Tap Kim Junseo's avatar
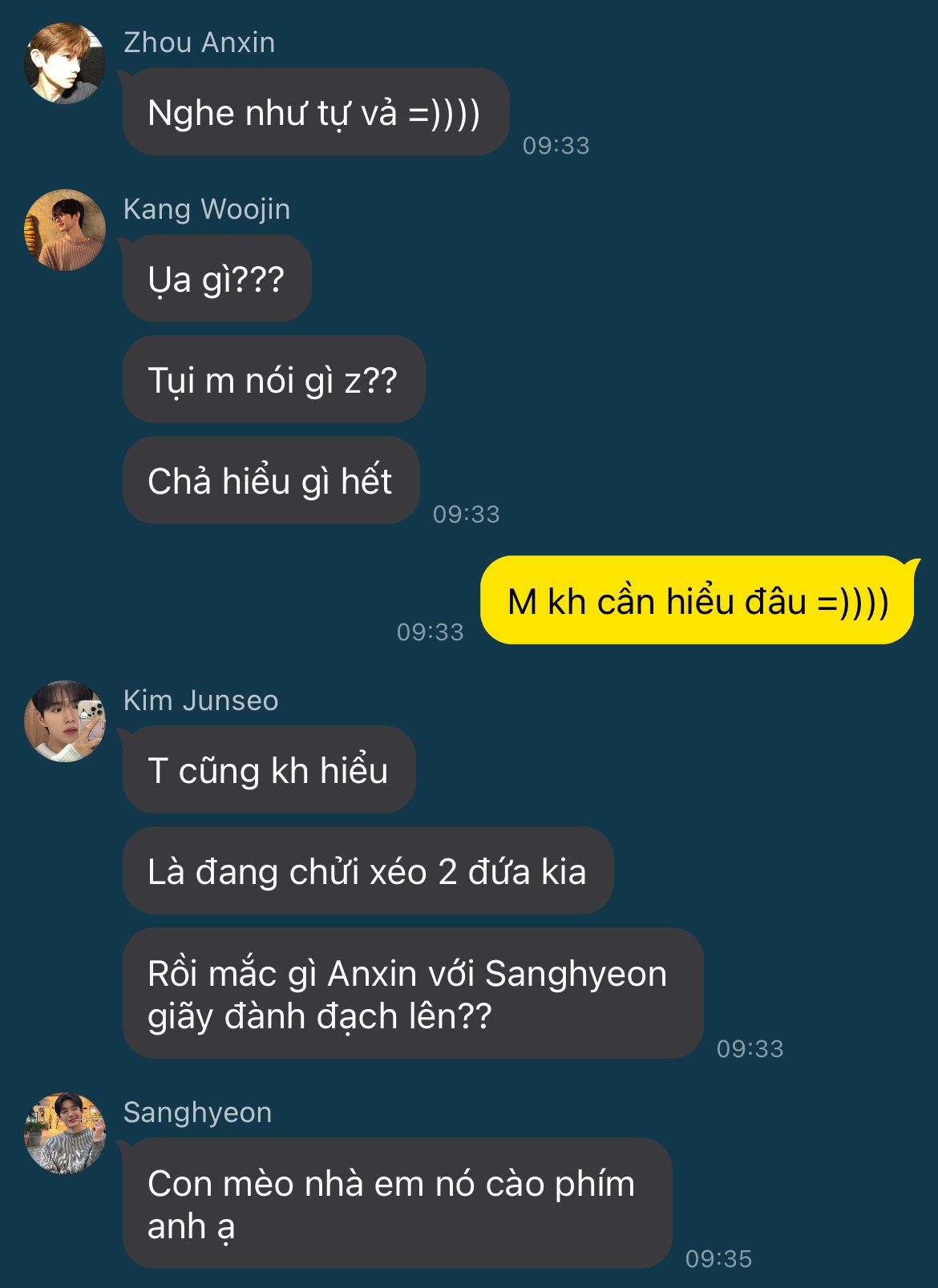Viewport: 938px width, 1288px height. click(65, 721)
